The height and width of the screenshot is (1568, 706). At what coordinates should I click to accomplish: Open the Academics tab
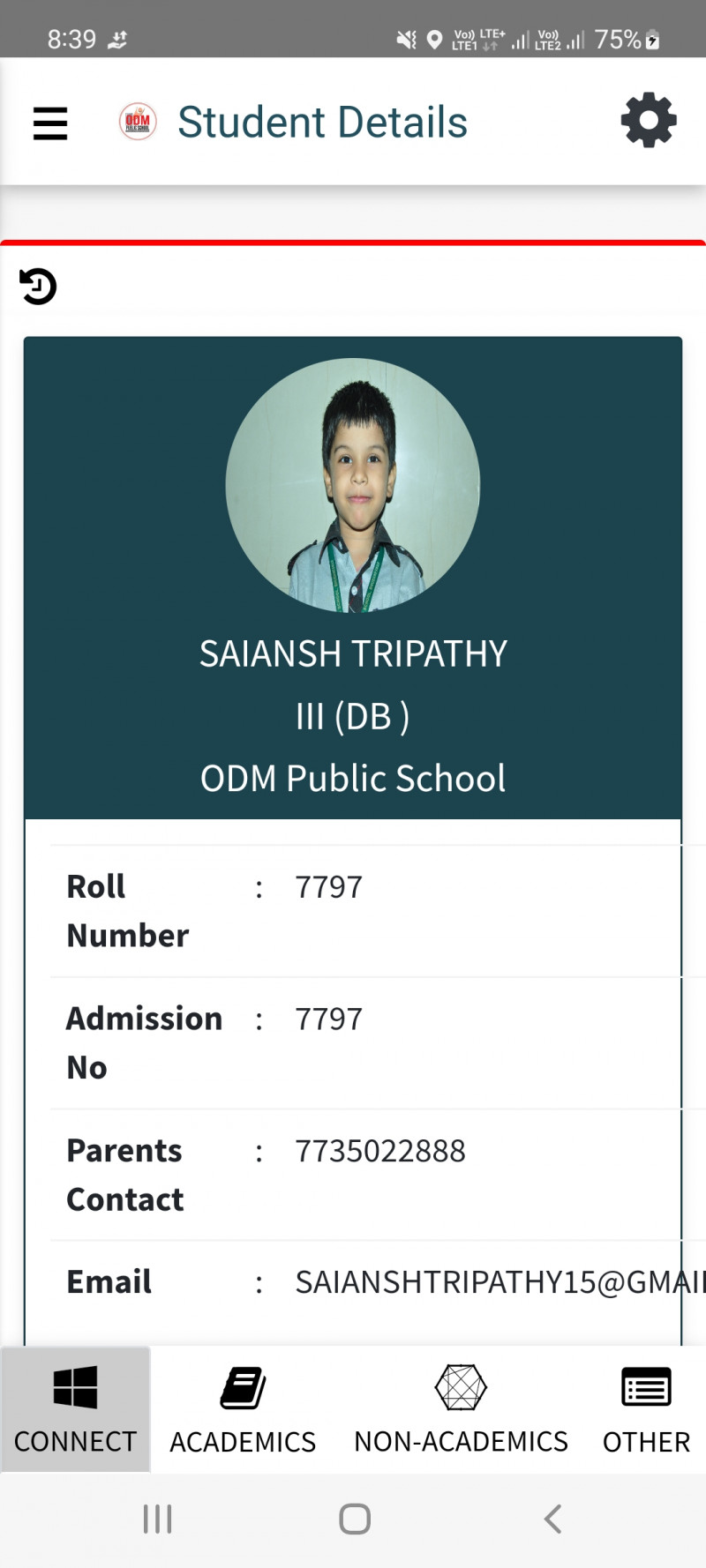pyautogui.click(x=243, y=1408)
